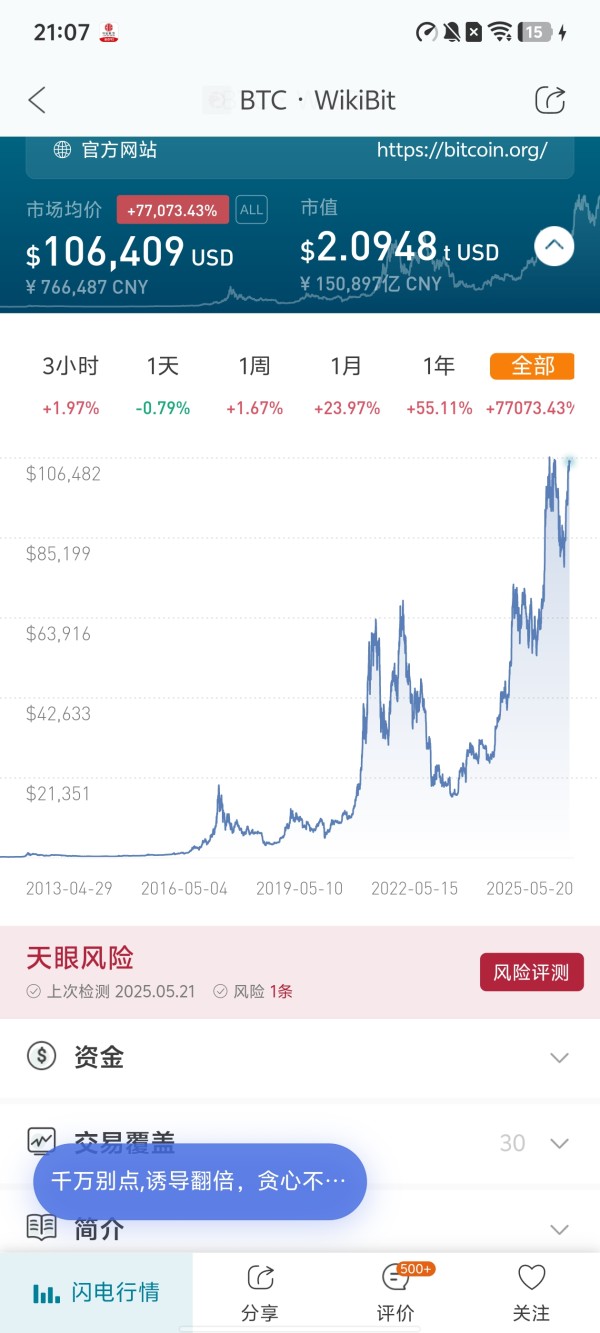The height and width of the screenshot is (1333, 600).
Task: Open 评价 reviews with 500+ badge
Action: 396,1292
